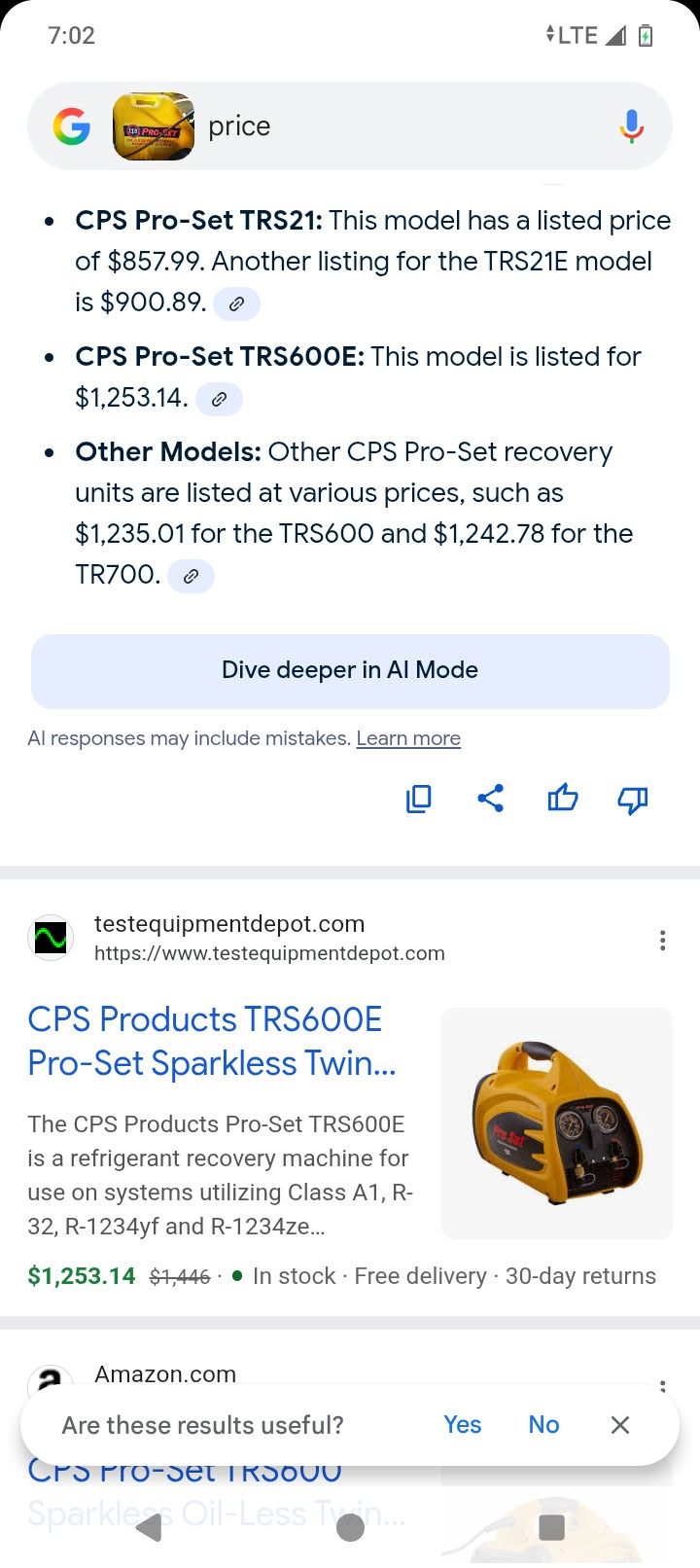The width and height of the screenshot is (700, 1568).
Task: Open the source link for TRS21 pricing
Action: tap(236, 303)
